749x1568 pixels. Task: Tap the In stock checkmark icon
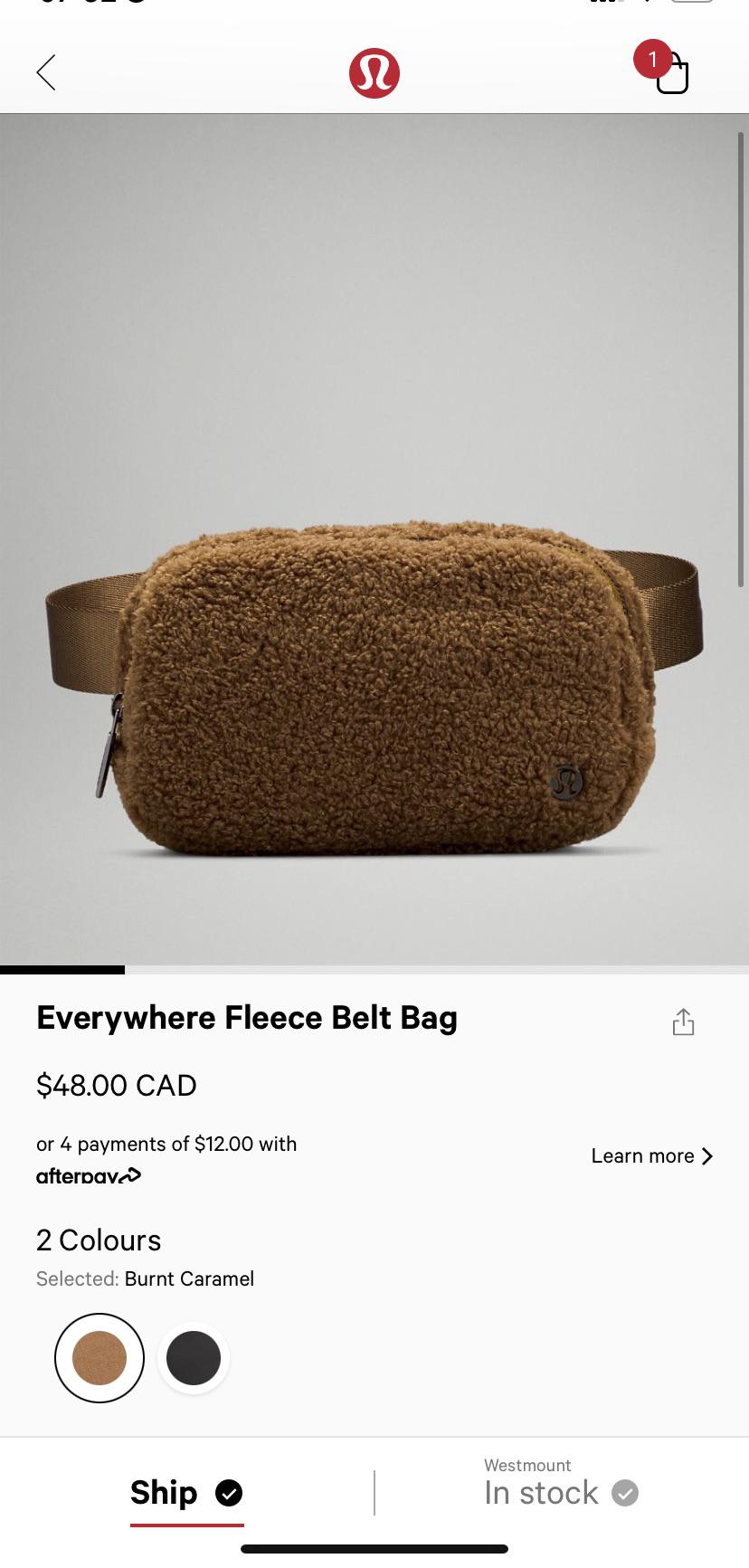pyautogui.click(x=625, y=1493)
